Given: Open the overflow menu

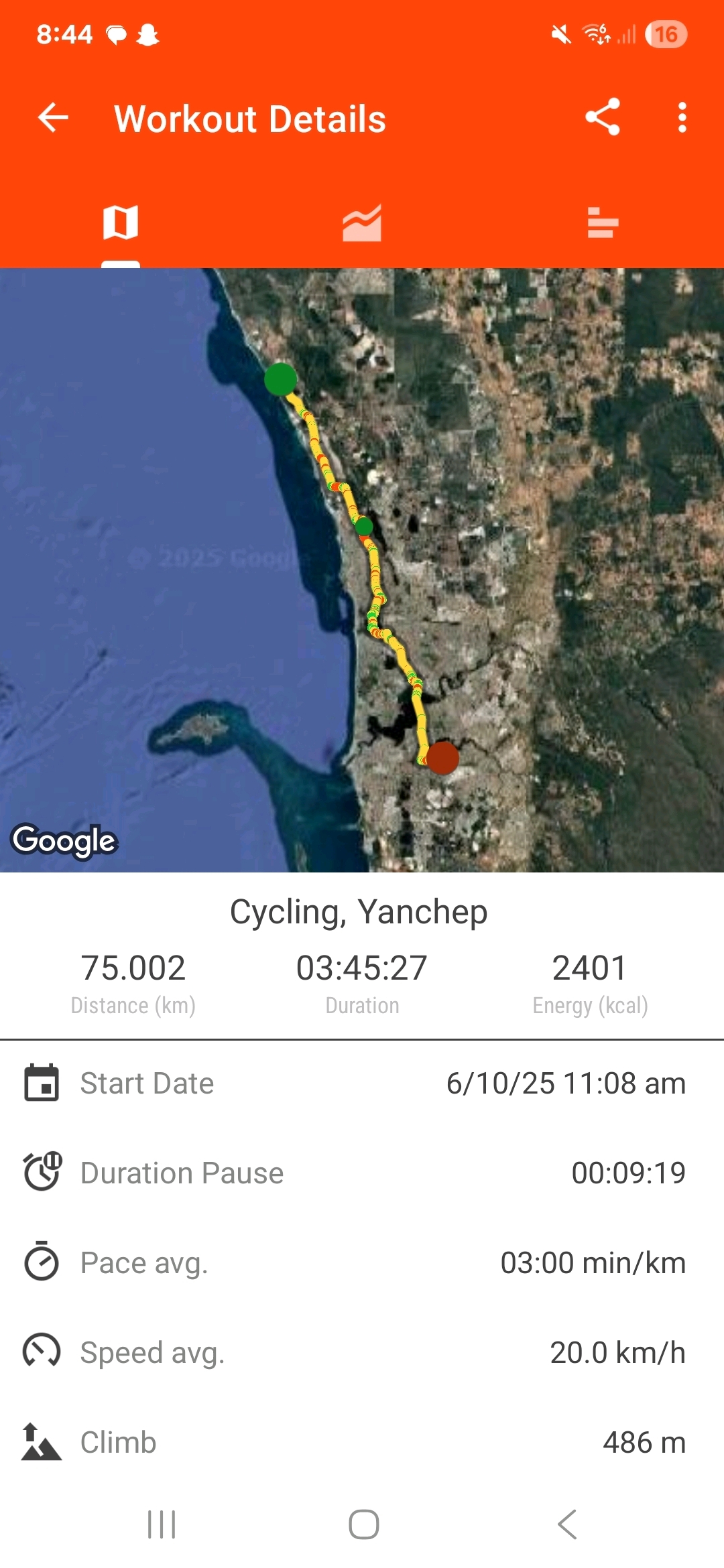Looking at the screenshot, I should (682, 118).
